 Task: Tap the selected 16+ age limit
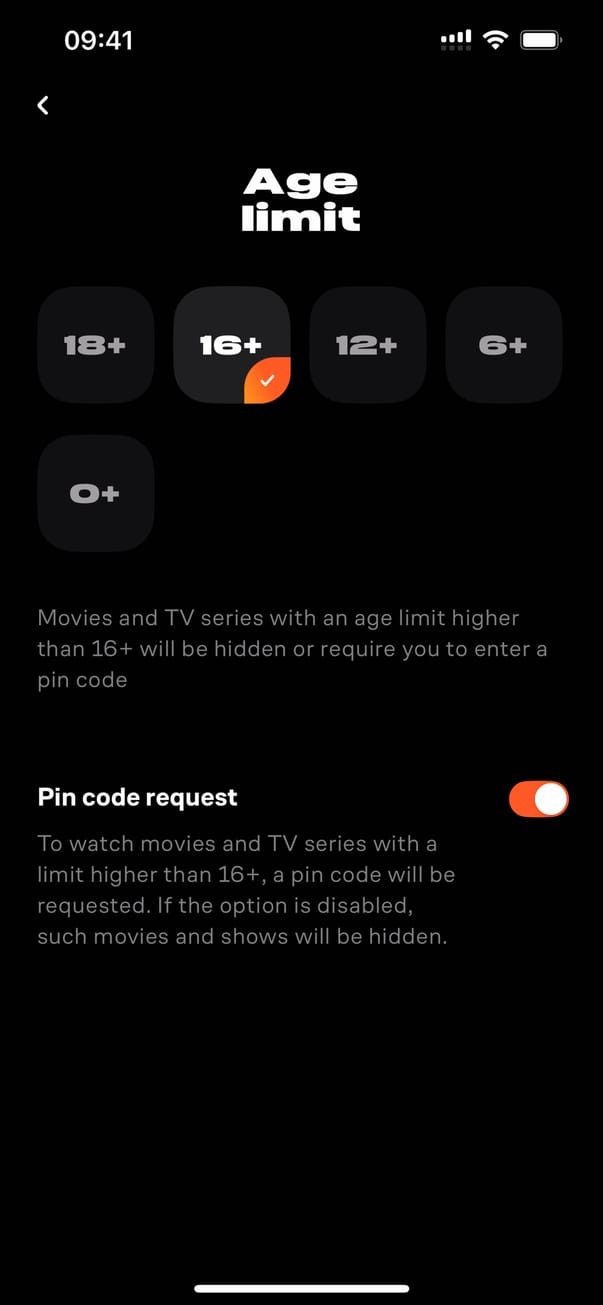click(231, 345)
